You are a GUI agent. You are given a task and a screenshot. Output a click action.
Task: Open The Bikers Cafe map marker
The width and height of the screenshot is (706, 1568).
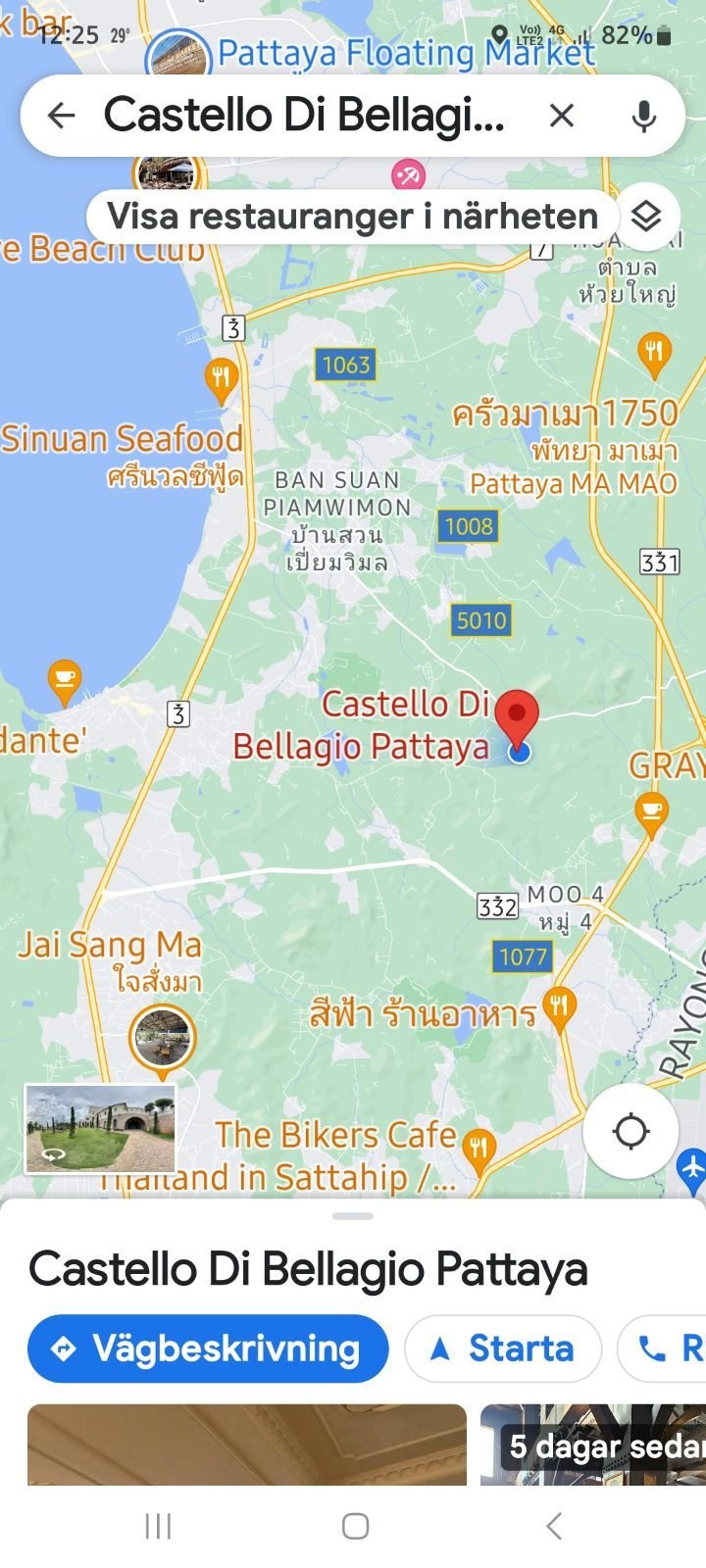point(479,1152)
